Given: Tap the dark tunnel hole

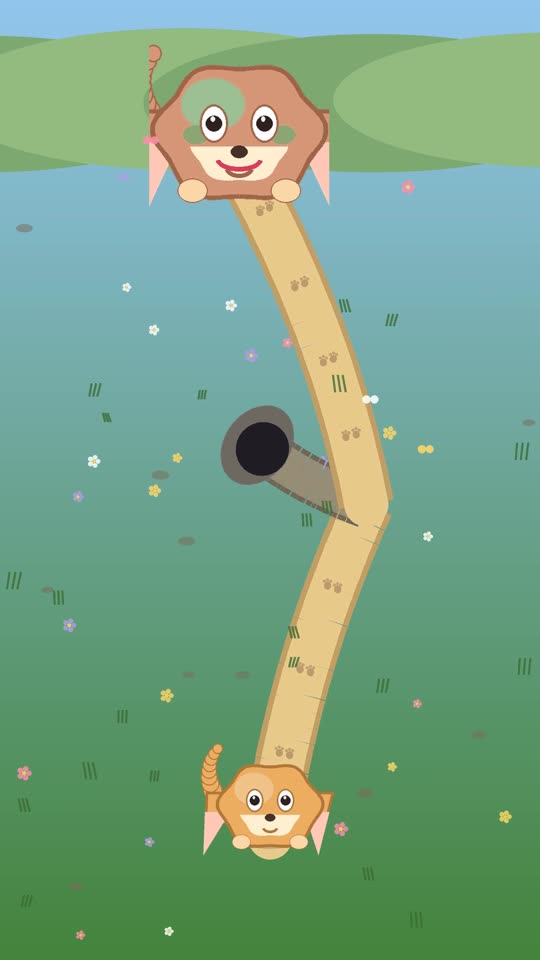Looking at the screenshot, I should click(262, 448).
